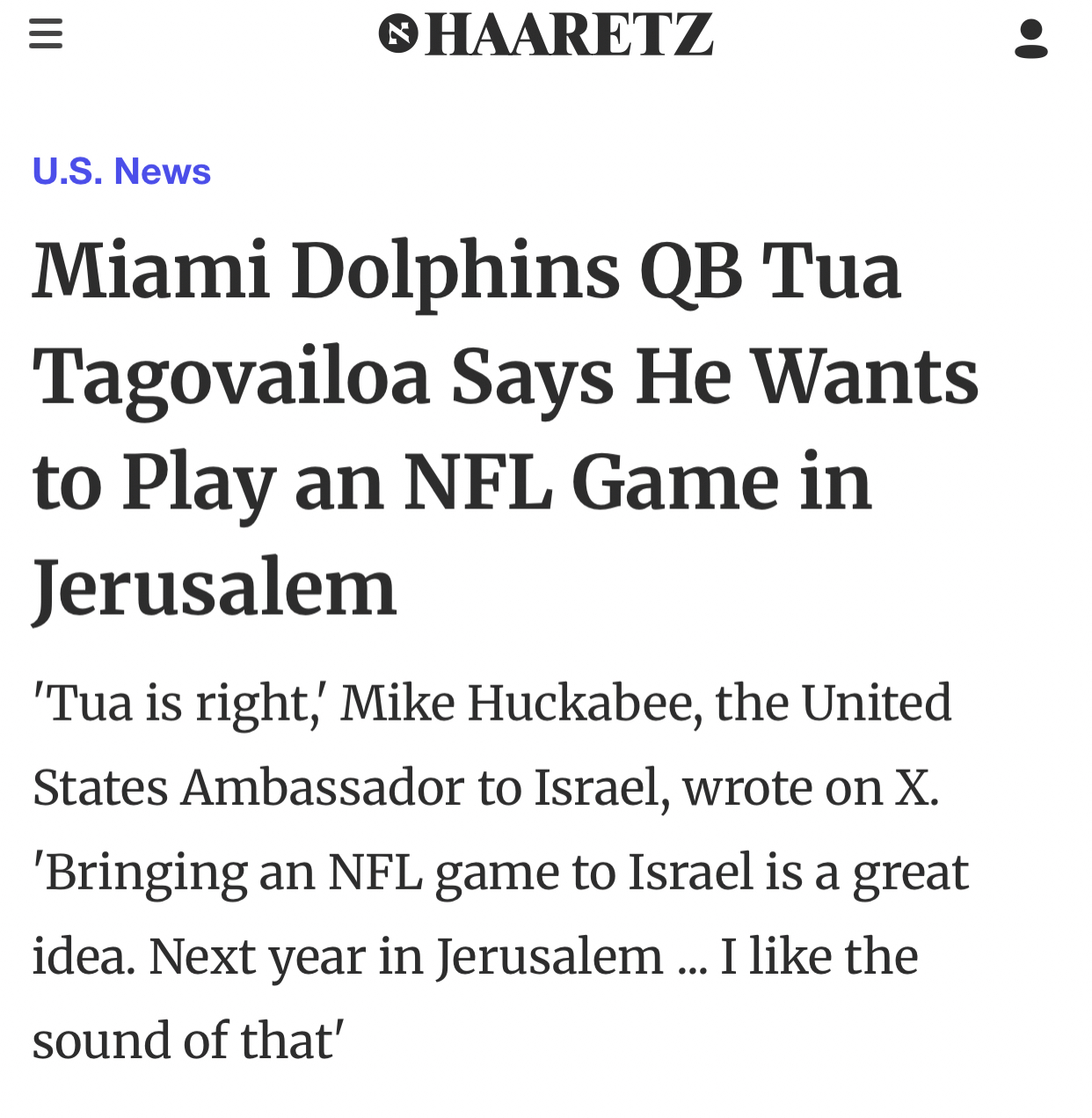Viewport: 1092px width, 1118px height.
Task: Go to the U.S. News section
Action: pos(121,172)
